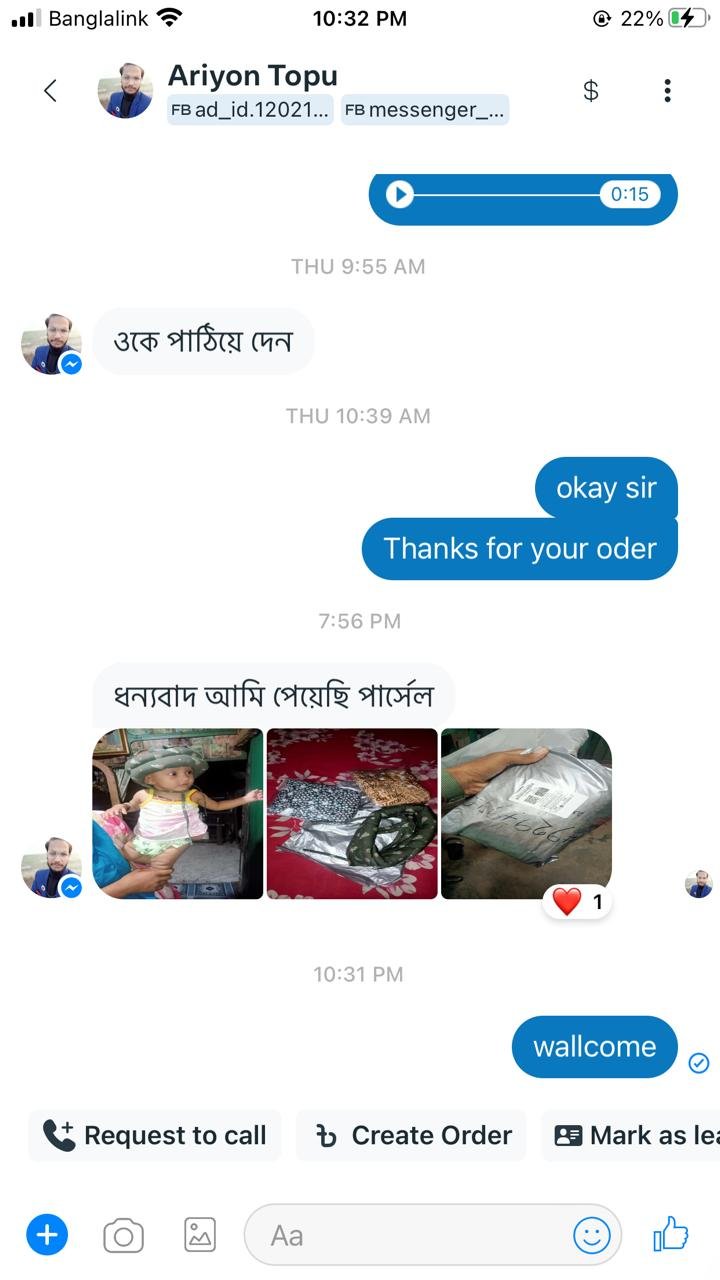
Task: View the heart reaction on the photos
Action: coord(578,902)
